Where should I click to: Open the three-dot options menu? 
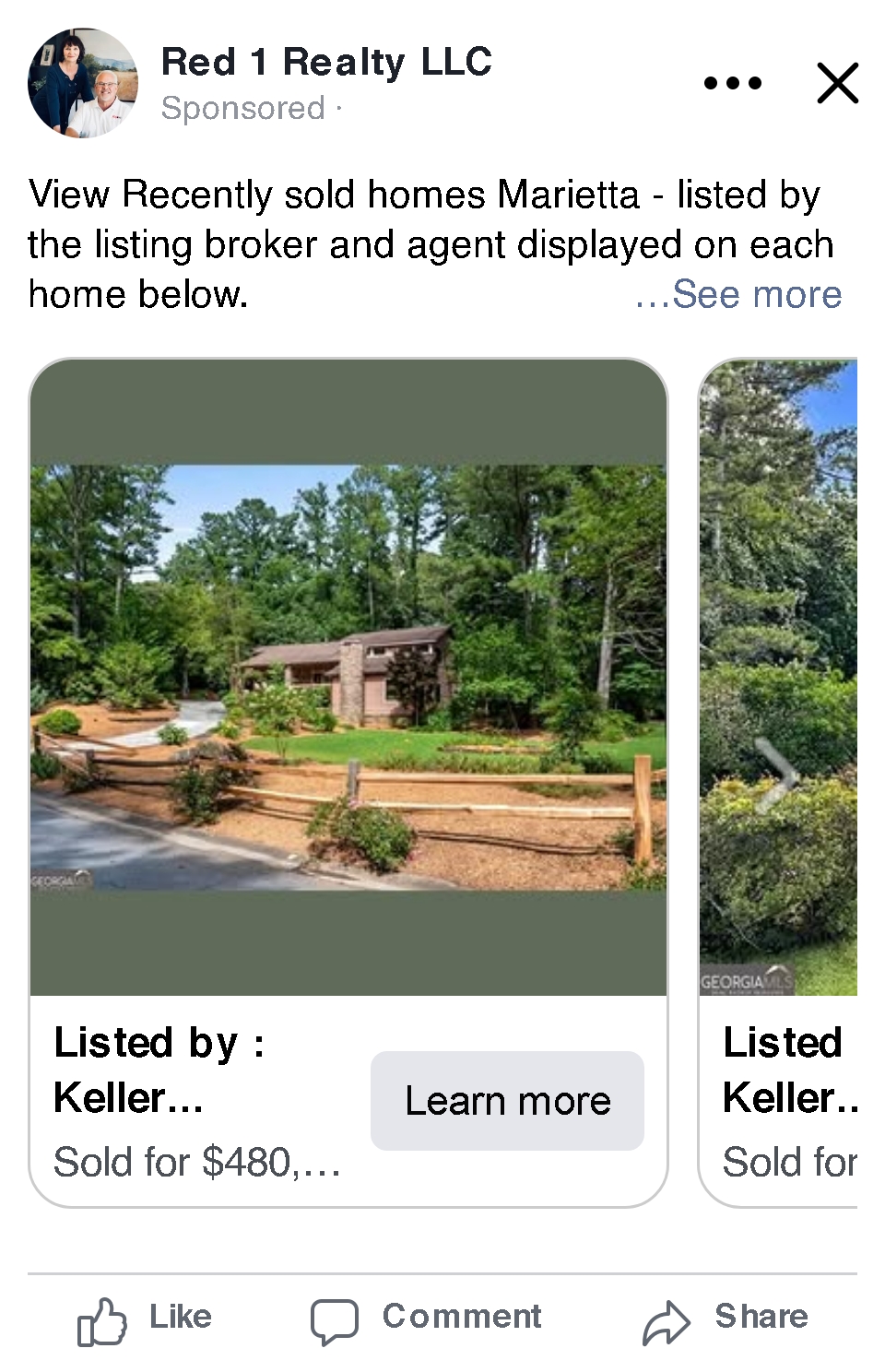click(732, 83)
